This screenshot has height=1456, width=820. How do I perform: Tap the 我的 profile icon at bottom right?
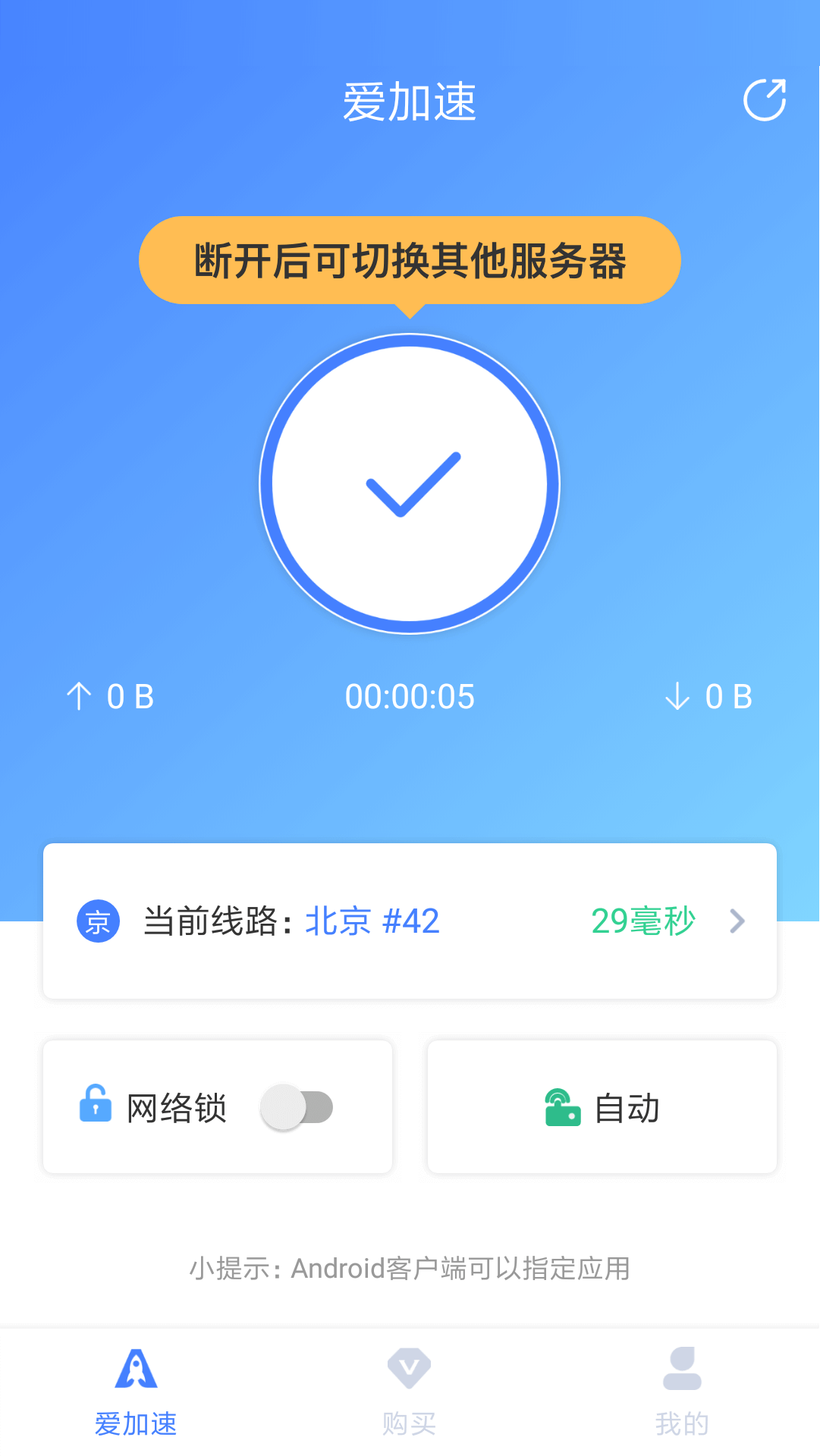[x=682, y=1371]
